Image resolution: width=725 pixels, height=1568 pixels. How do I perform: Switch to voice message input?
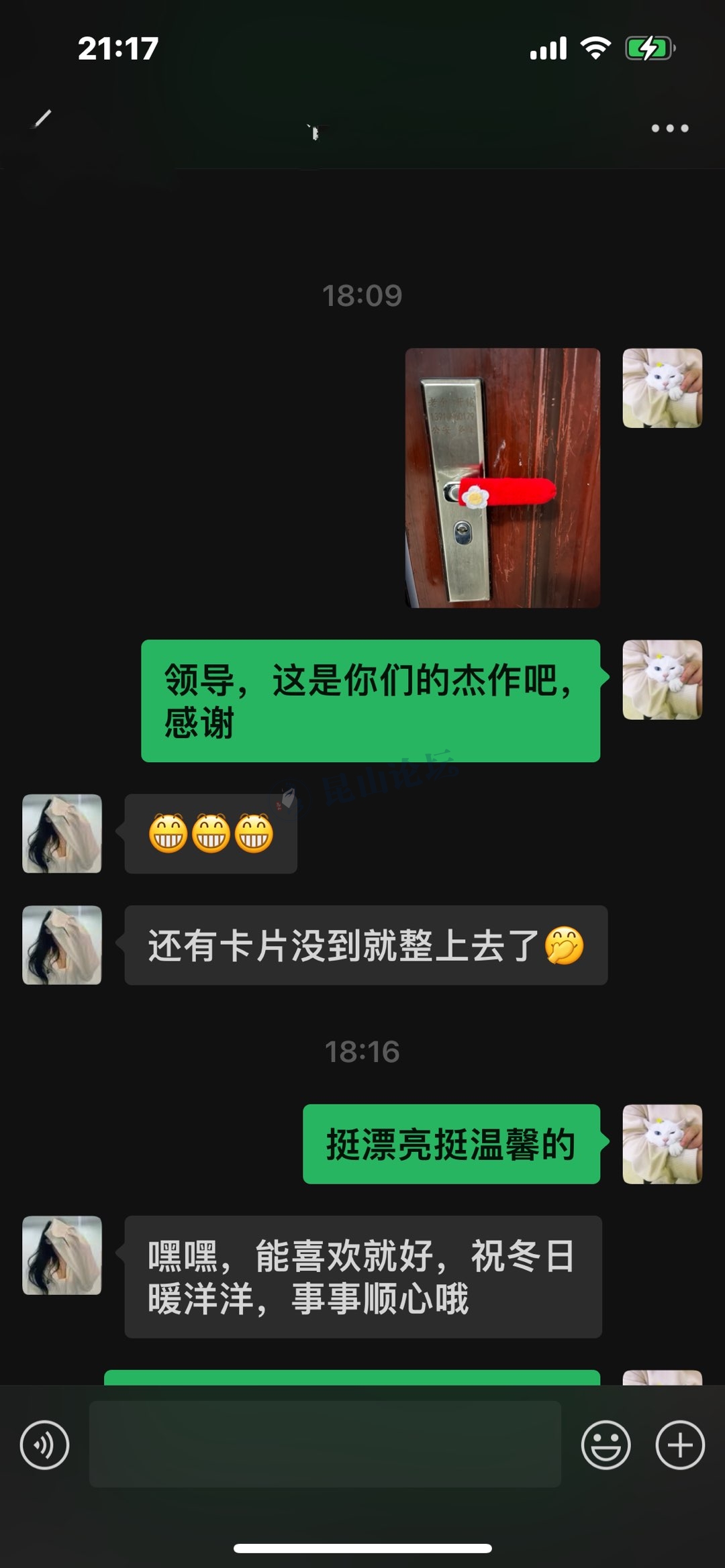click(x=44, y=1445)
